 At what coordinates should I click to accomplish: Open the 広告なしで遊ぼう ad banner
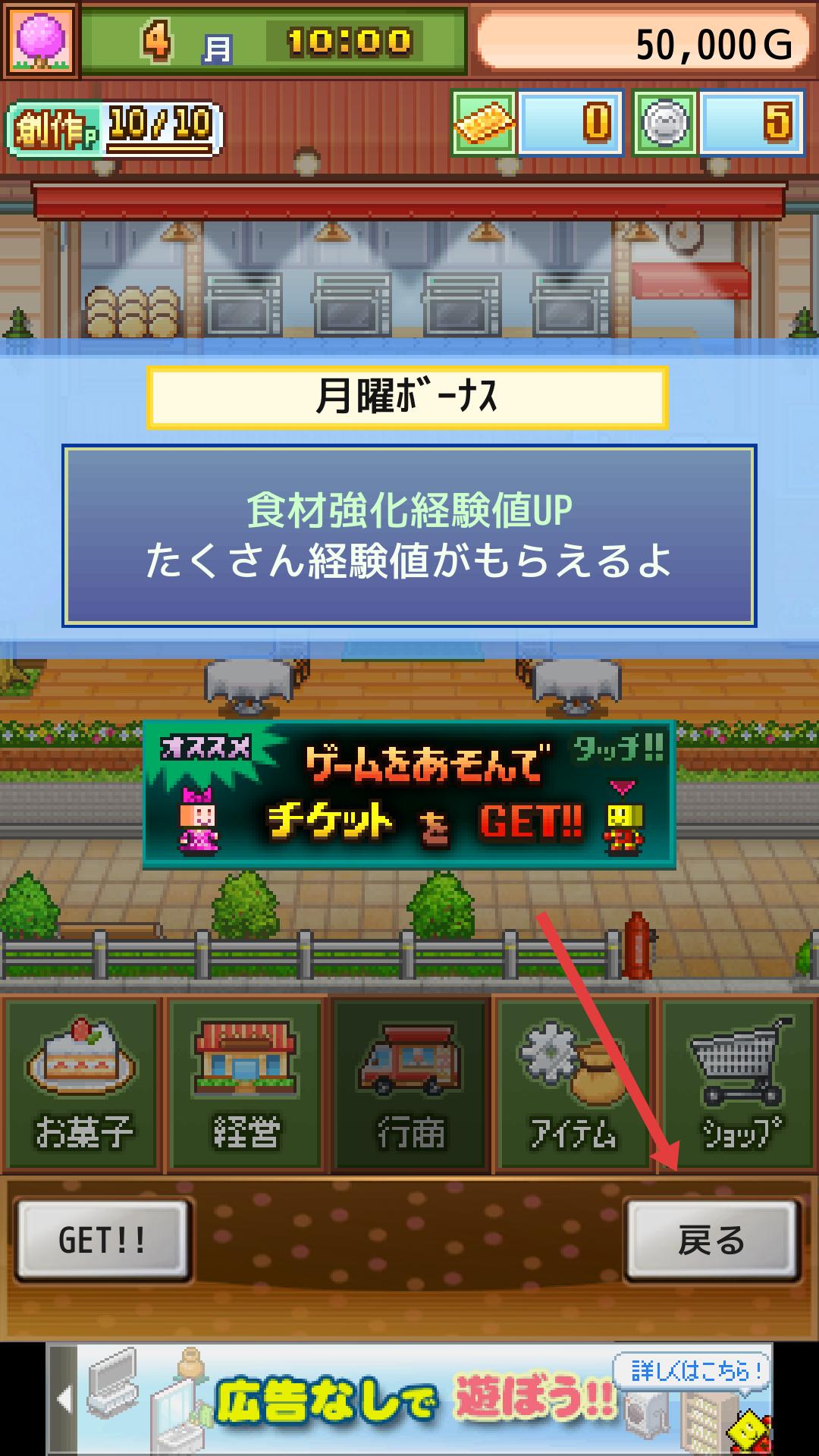tap(425, 1399)
